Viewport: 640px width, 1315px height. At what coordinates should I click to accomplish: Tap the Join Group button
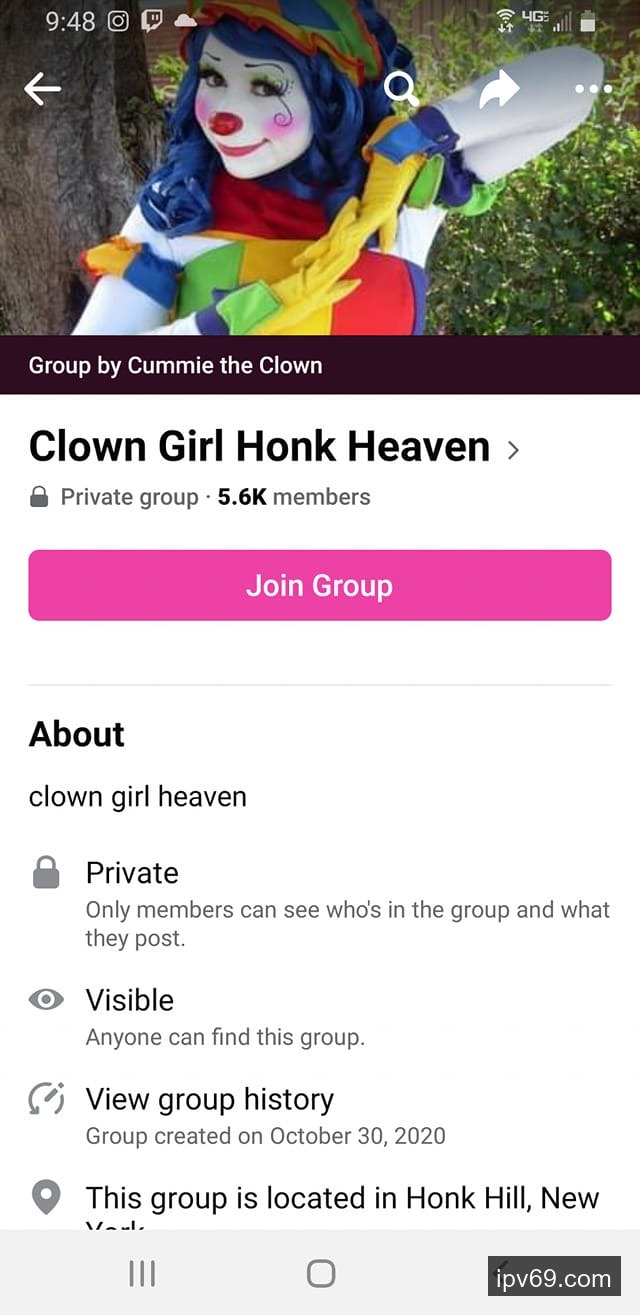pyautogui.click(x=319, y=585)
